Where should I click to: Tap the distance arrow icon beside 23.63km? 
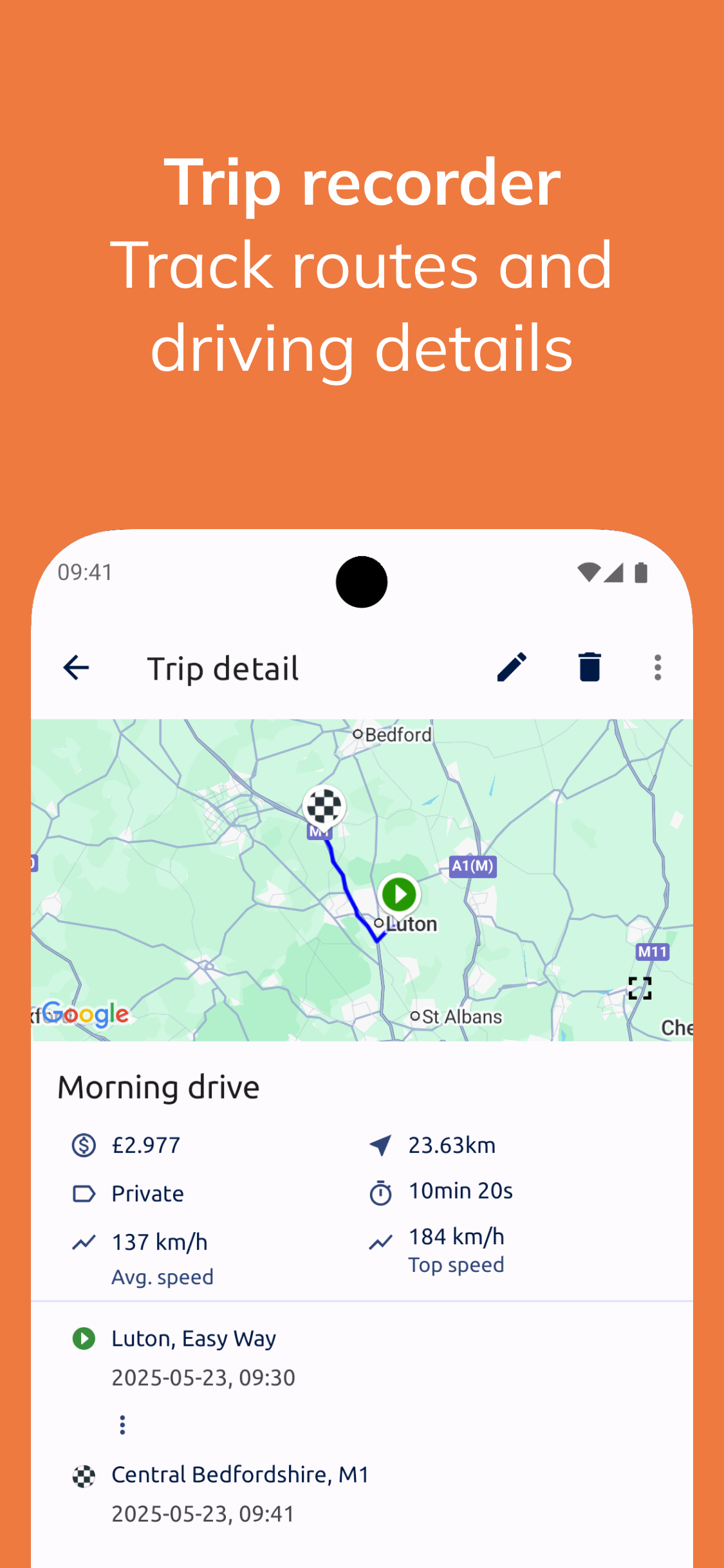point(381,1145)
